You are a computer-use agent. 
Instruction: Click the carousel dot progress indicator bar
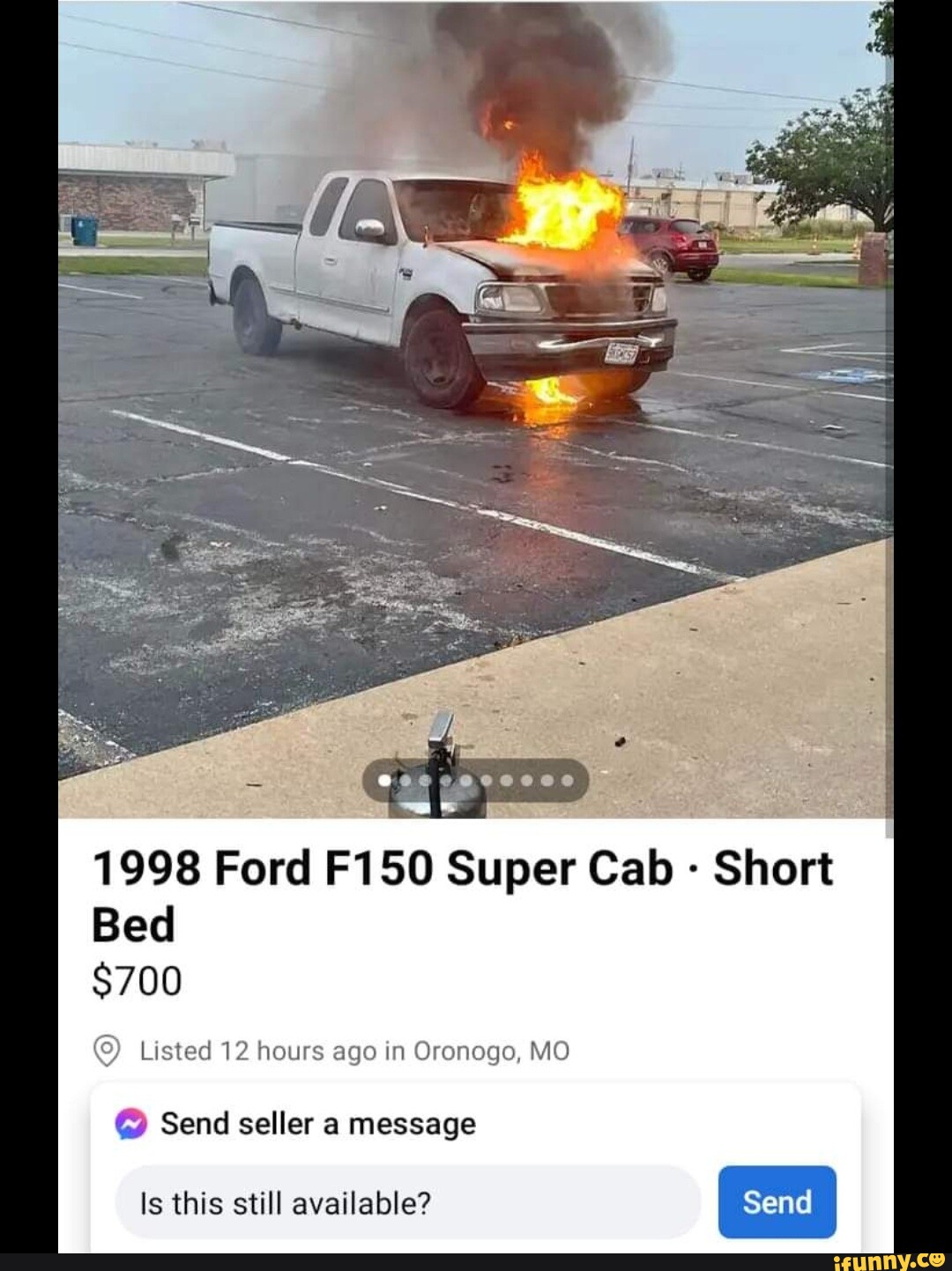coord(476,780)
